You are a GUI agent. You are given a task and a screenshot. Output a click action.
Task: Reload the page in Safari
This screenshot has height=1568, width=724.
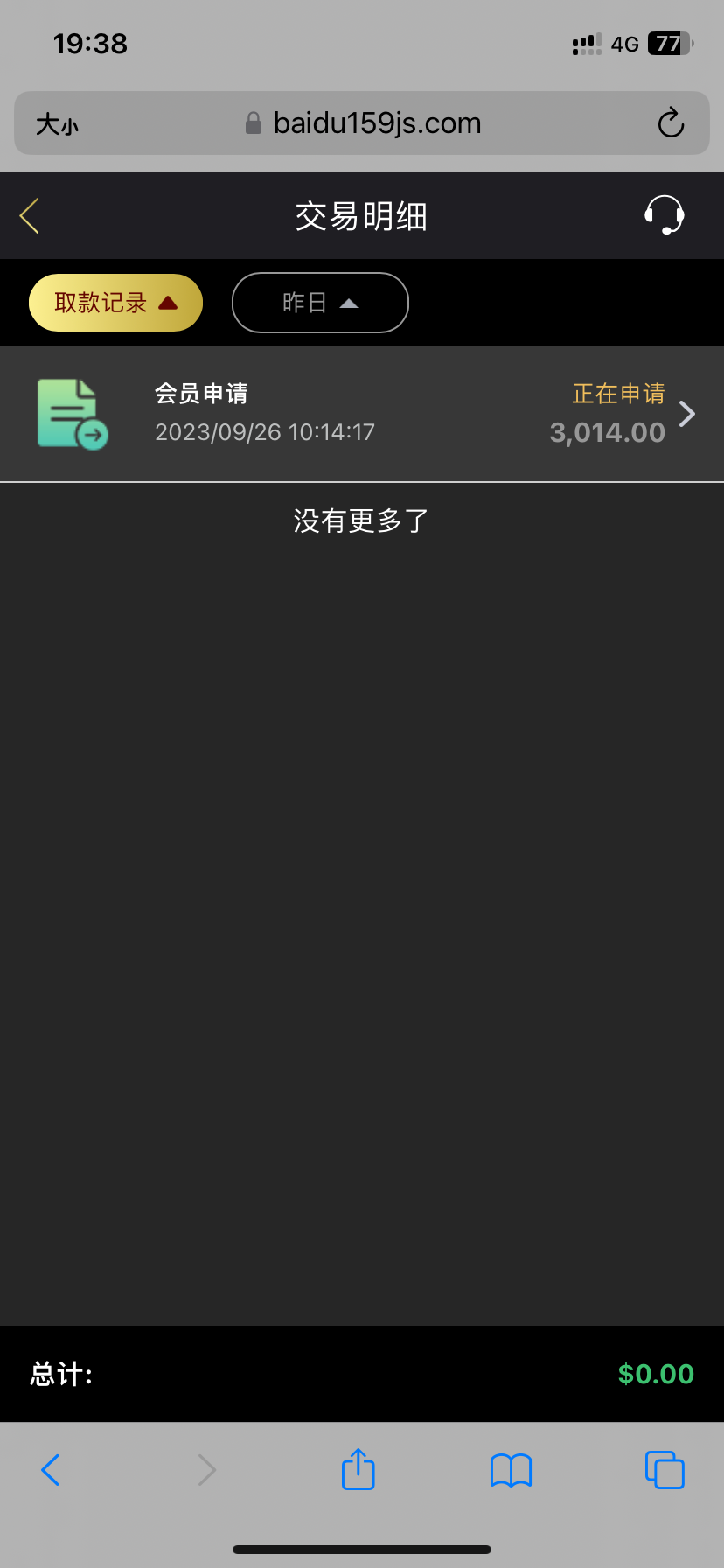pos(671,123)
